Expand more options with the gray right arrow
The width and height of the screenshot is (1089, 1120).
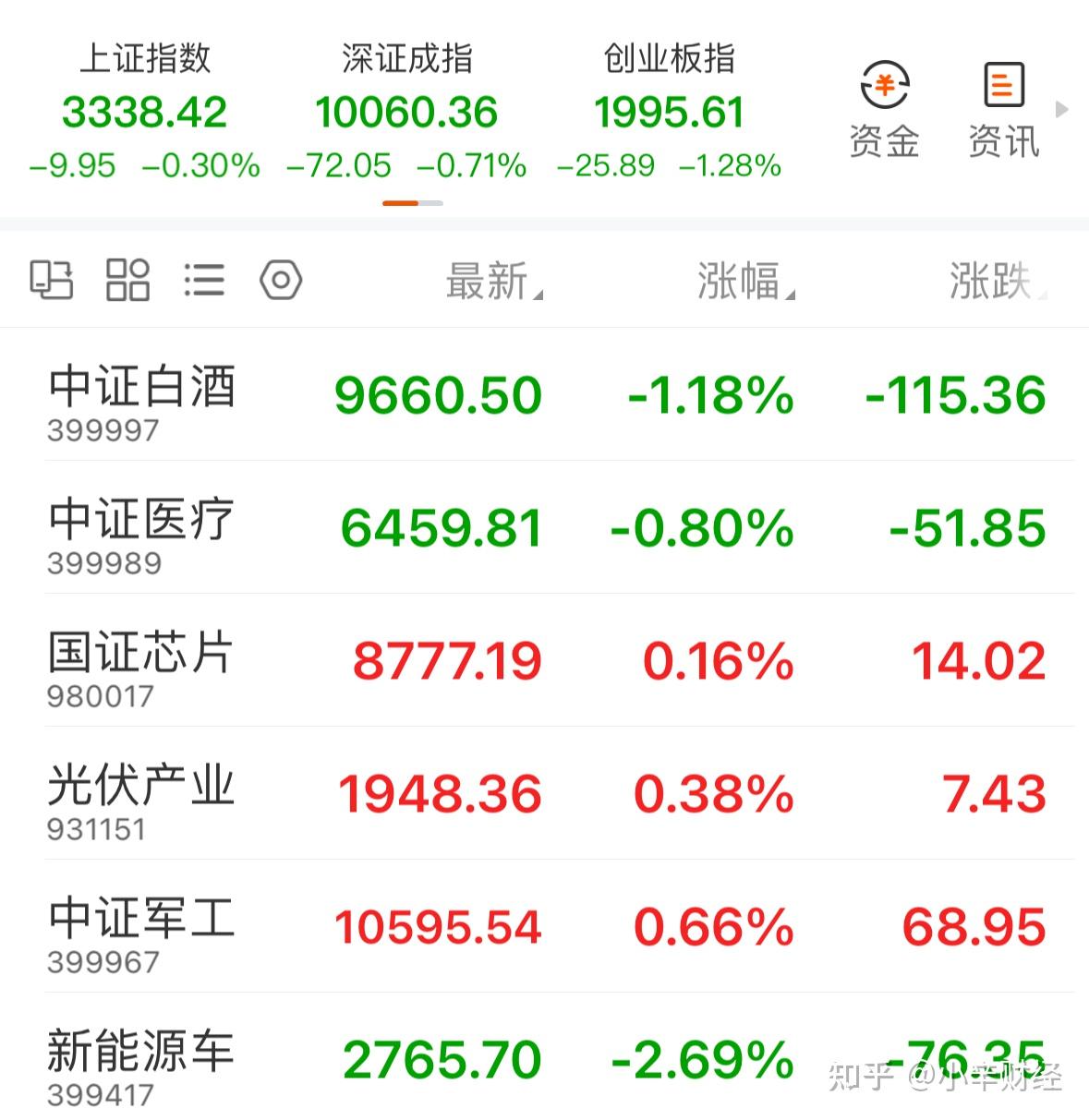click(1060, 109)
